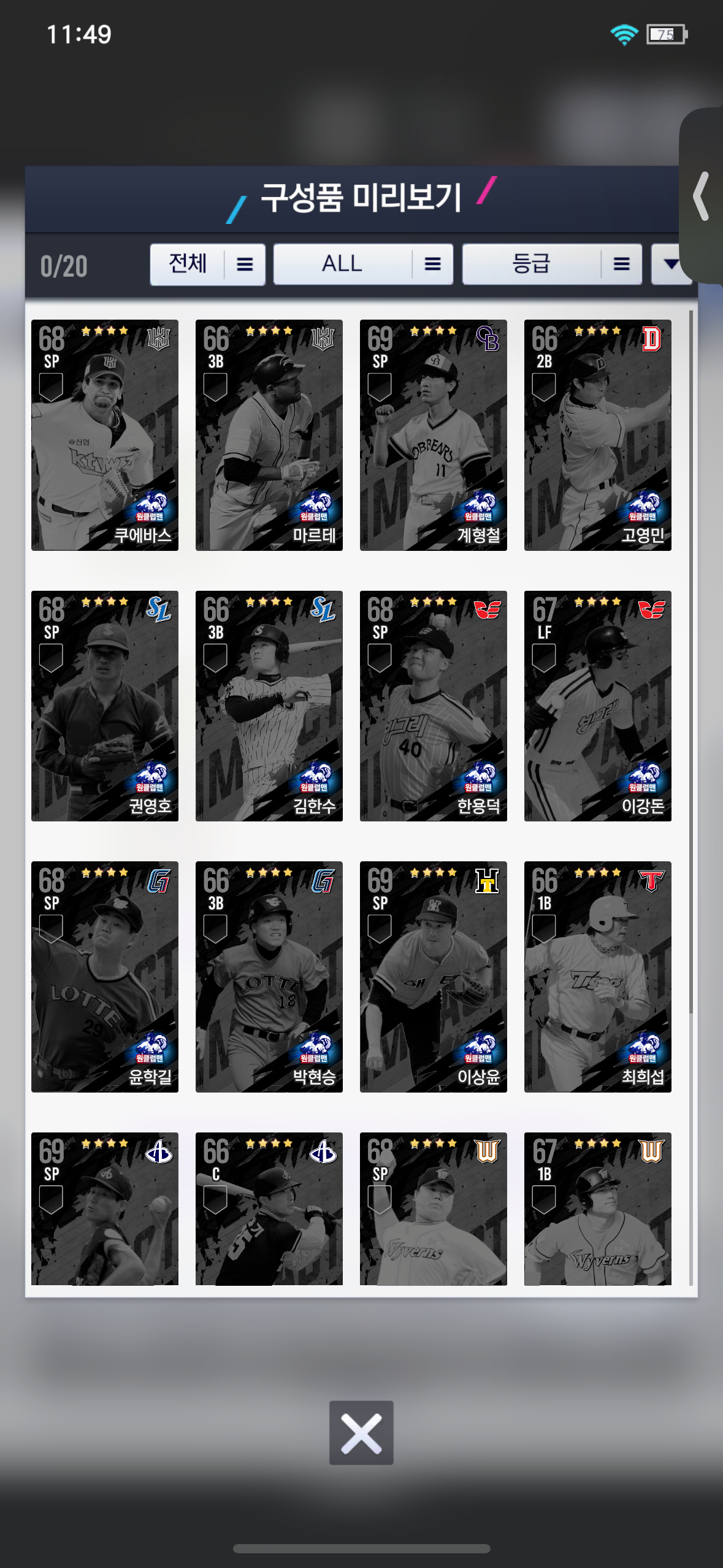This screenshot has height=1568, width=723.
Task: Select the 고영민 player card
Action: [x=598, y=435]
